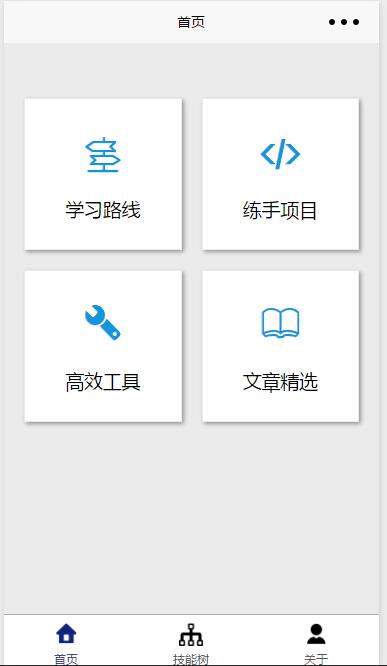
Task: Open the 练手项目 card
Action: click(x=281, y=174)
